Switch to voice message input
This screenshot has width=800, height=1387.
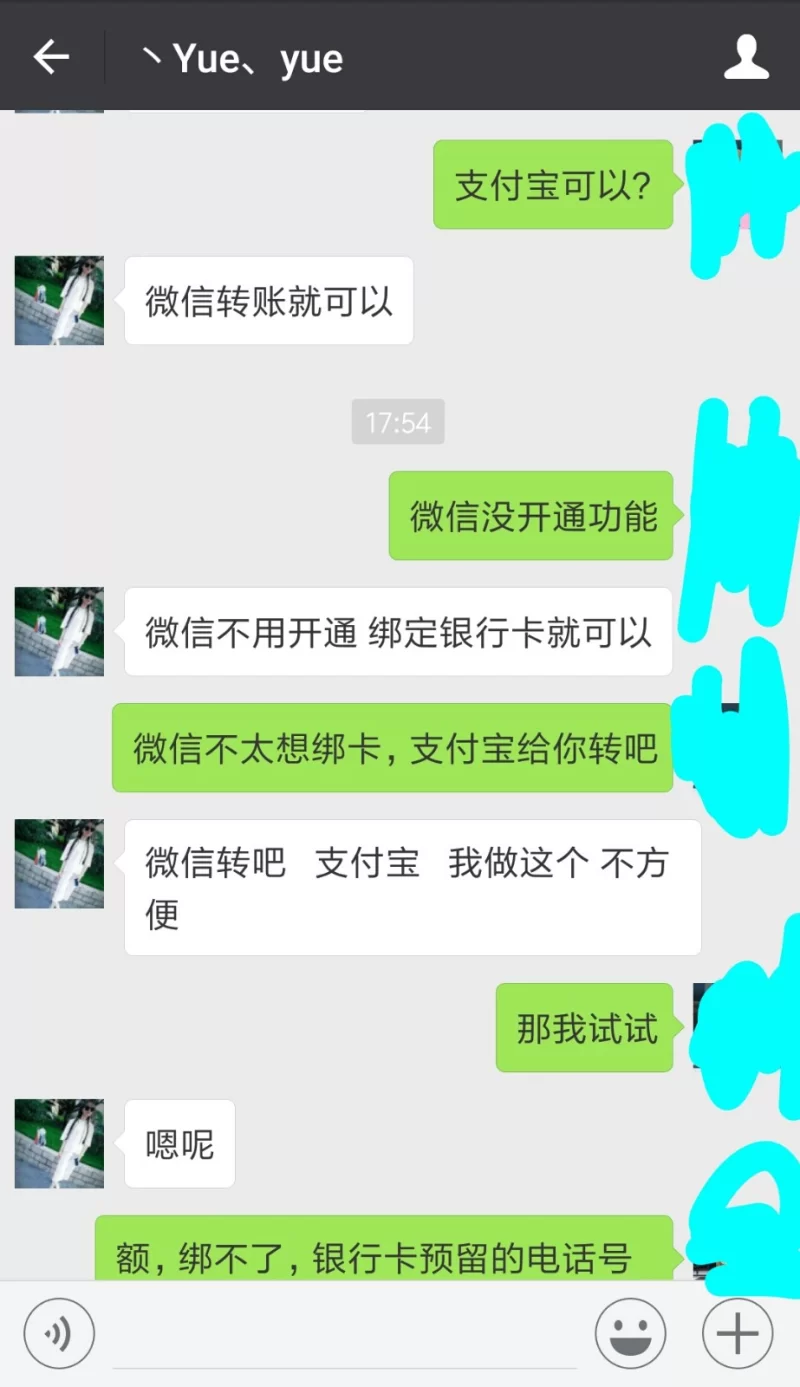click(x=59, y=1333)
